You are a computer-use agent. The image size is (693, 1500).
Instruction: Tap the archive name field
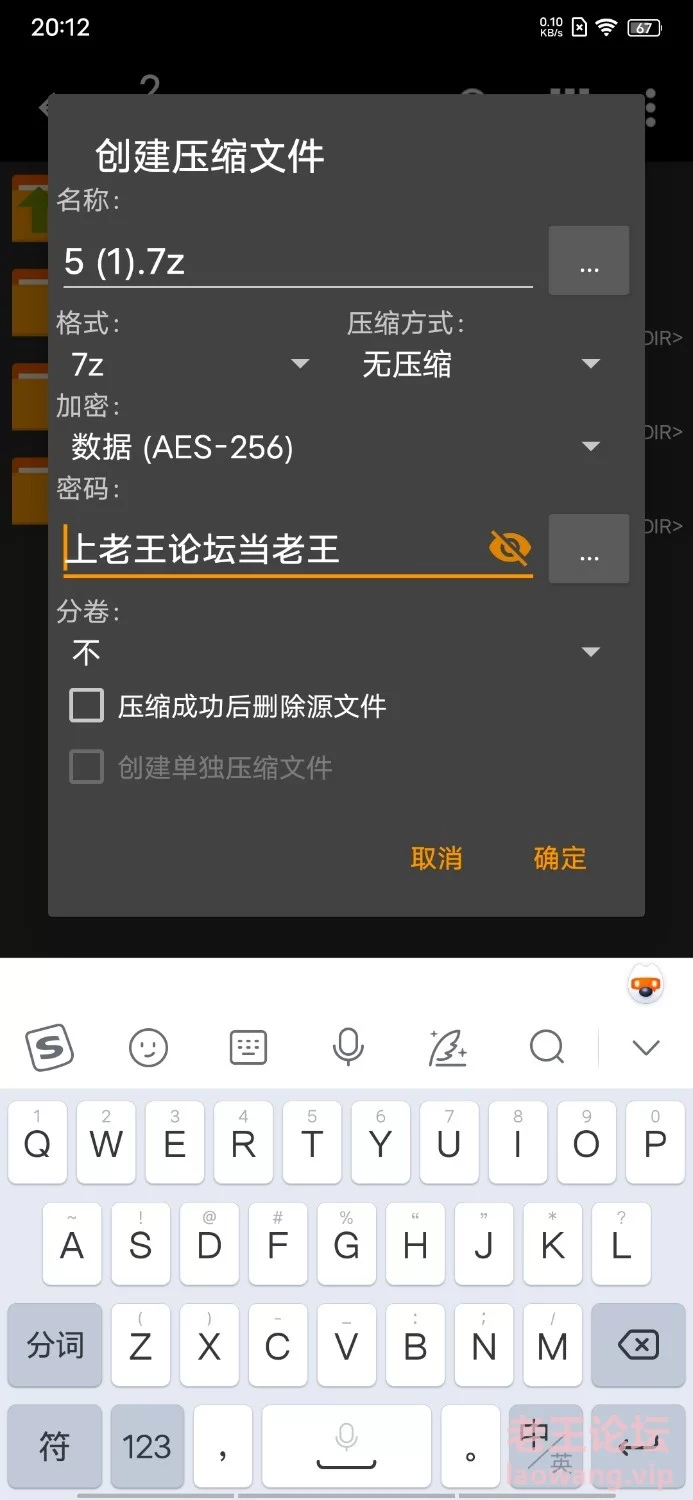click(x=295, y=262)
